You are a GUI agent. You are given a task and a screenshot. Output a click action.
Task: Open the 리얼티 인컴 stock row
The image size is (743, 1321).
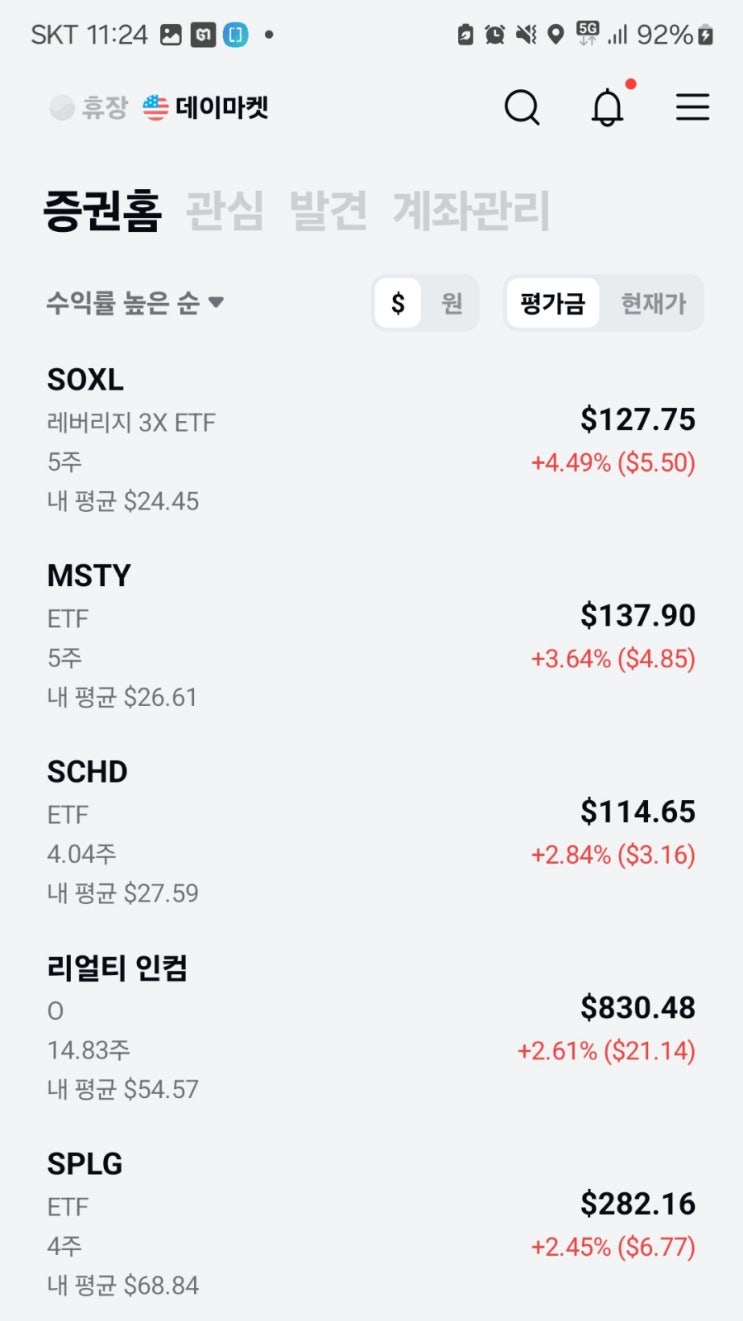(371, 1028)
